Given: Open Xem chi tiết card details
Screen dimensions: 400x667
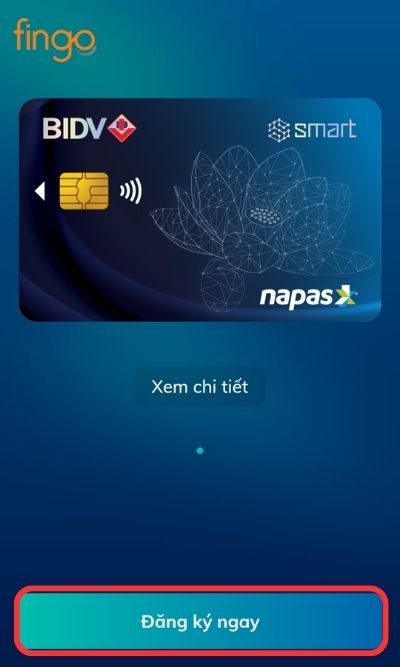Looking at the screenshot, I should click(x=200, y=387).
